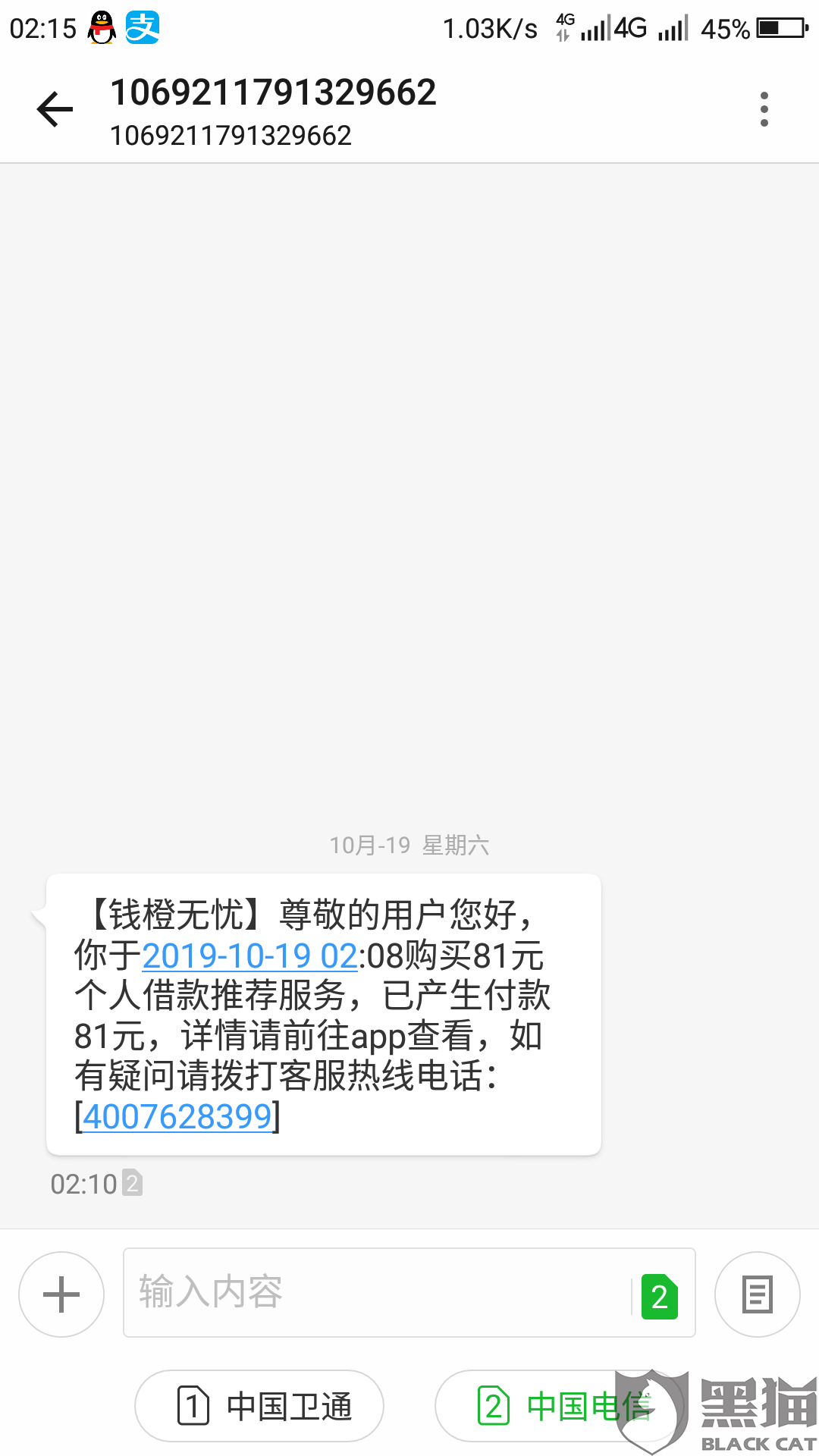This screenshot has width=819, height=1456.
Task: Tap the green SIM 2 selector badge
Action: point(659,1297)
